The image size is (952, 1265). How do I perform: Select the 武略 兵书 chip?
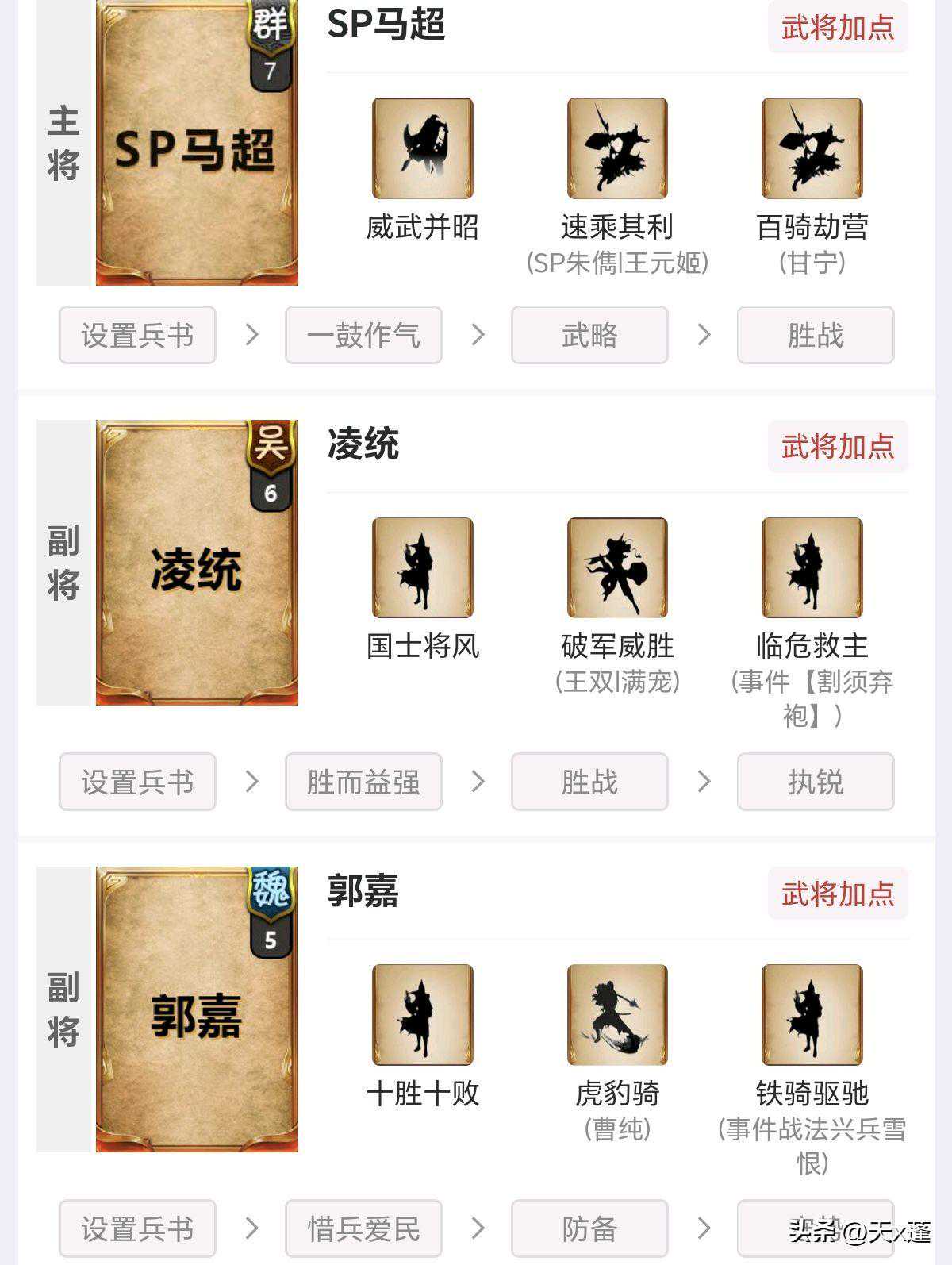pos(589,335)
